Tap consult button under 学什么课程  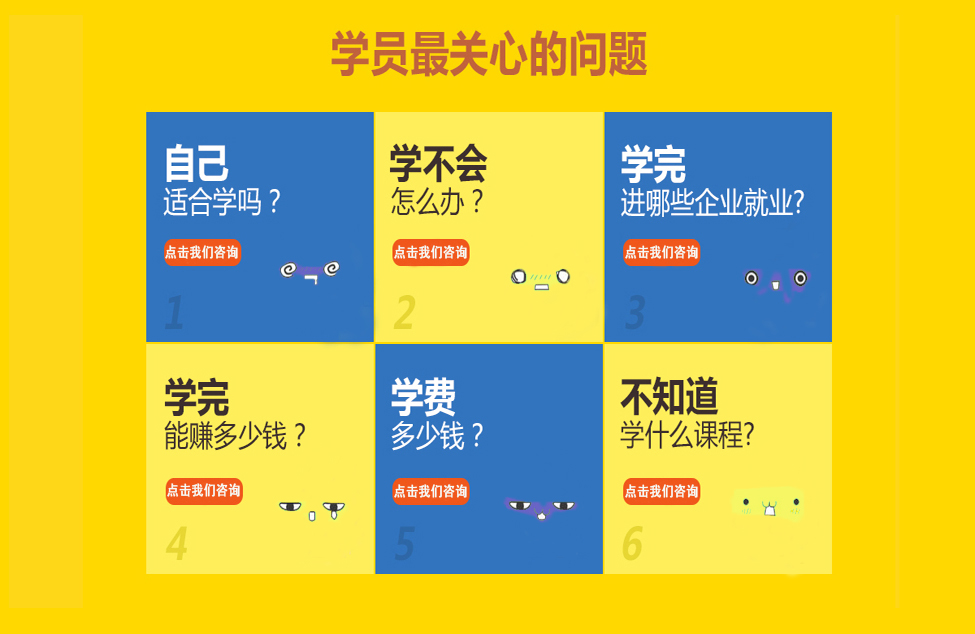pyautogui.click(x=661, y=491)
